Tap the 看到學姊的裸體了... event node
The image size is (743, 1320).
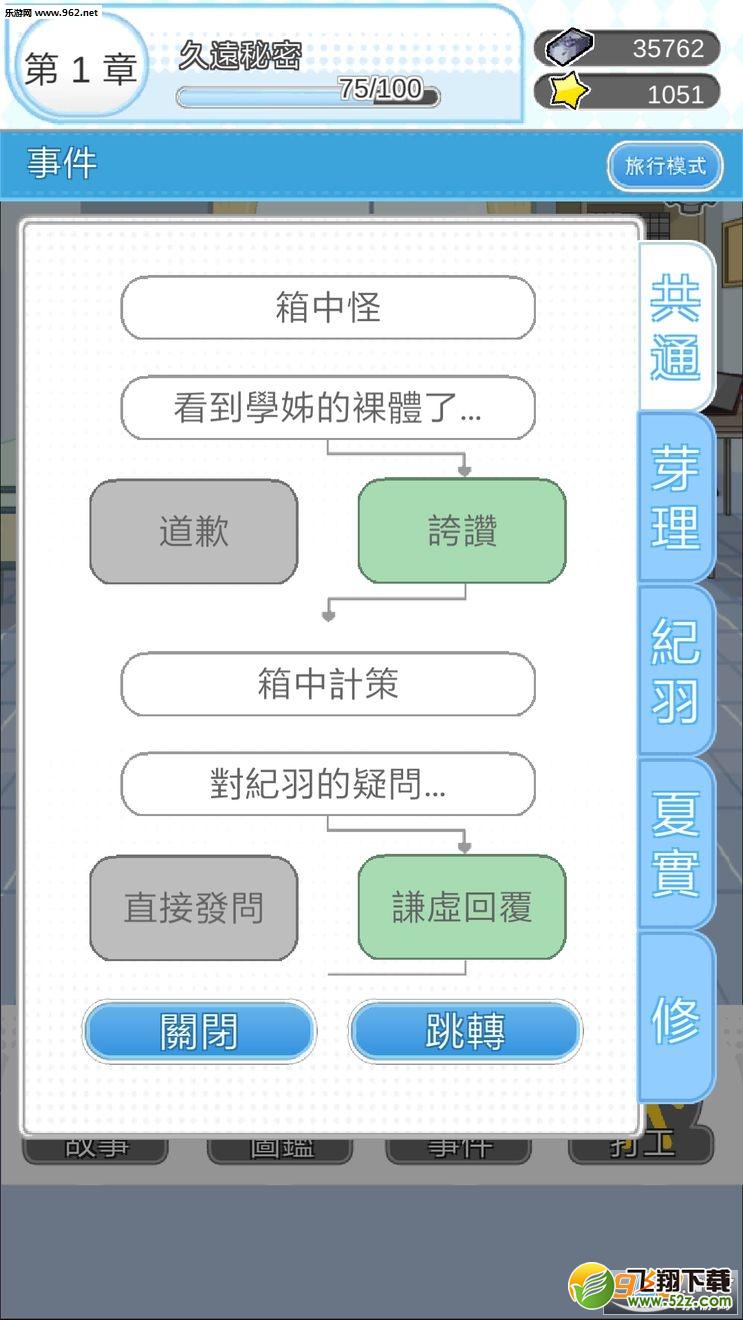click(328, 408)
